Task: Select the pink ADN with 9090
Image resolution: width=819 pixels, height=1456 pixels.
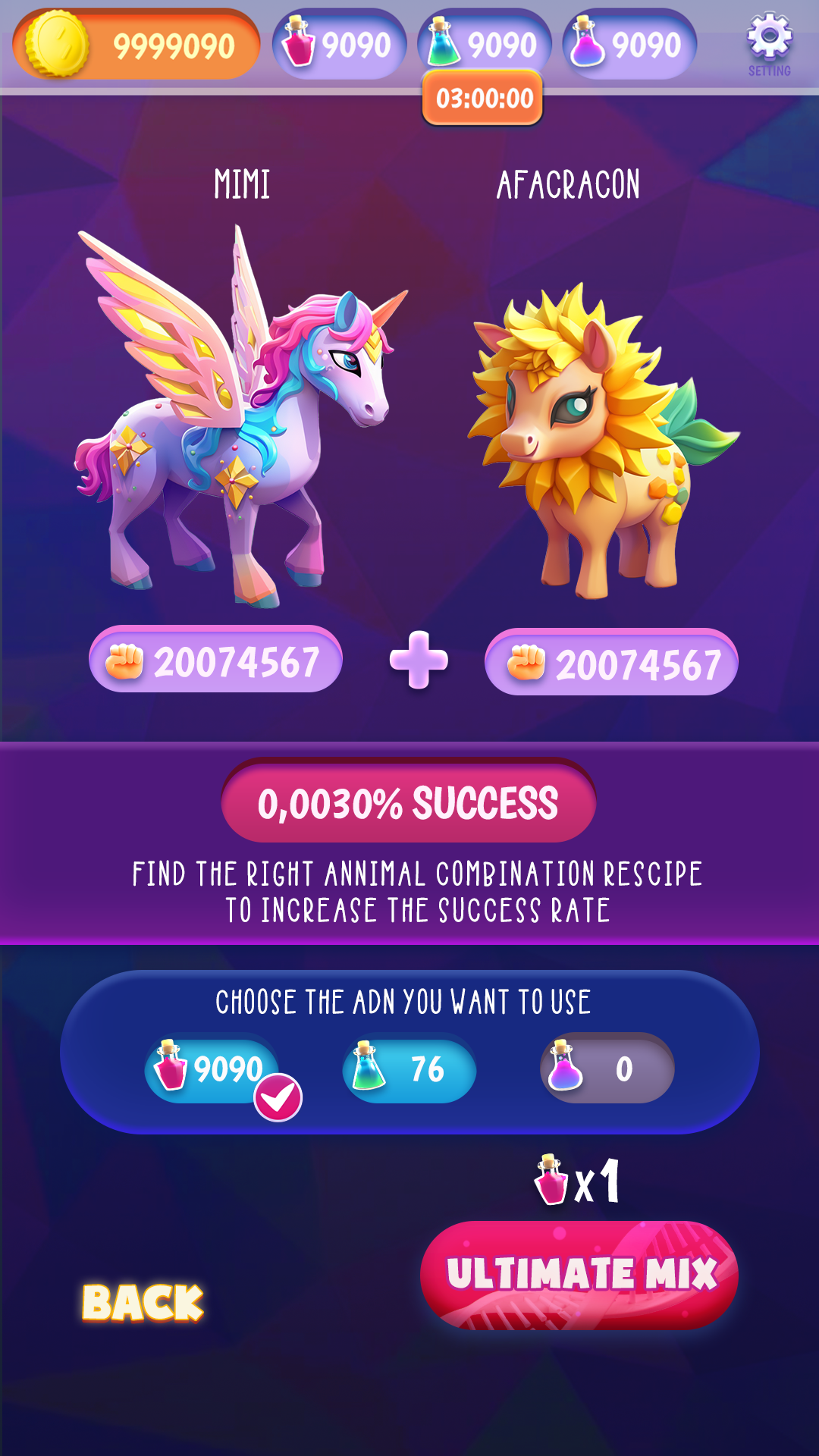Action: pos(212,1069)
